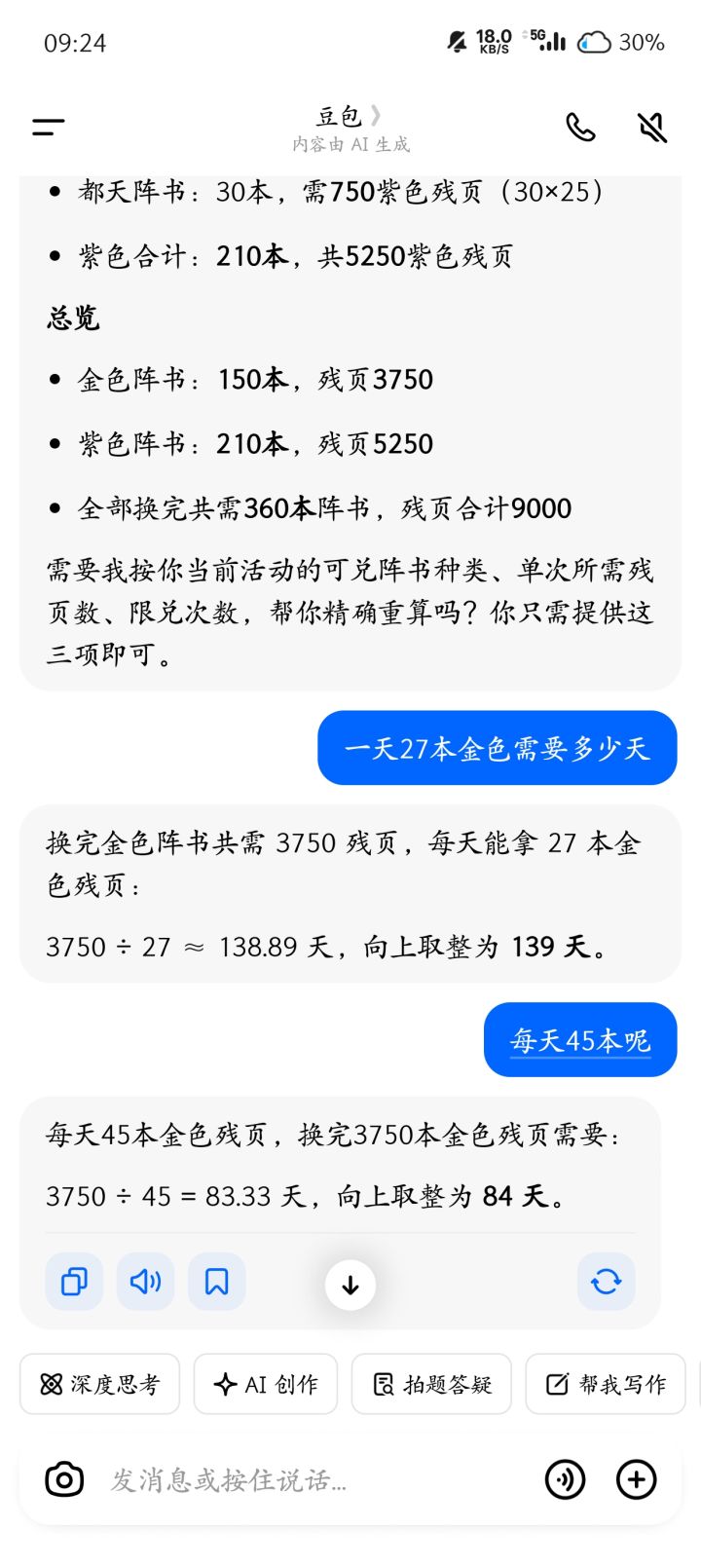Open the camera in the input bar
The height and width of the screenshot is (1568, 701).
(x=64, y=1479)
